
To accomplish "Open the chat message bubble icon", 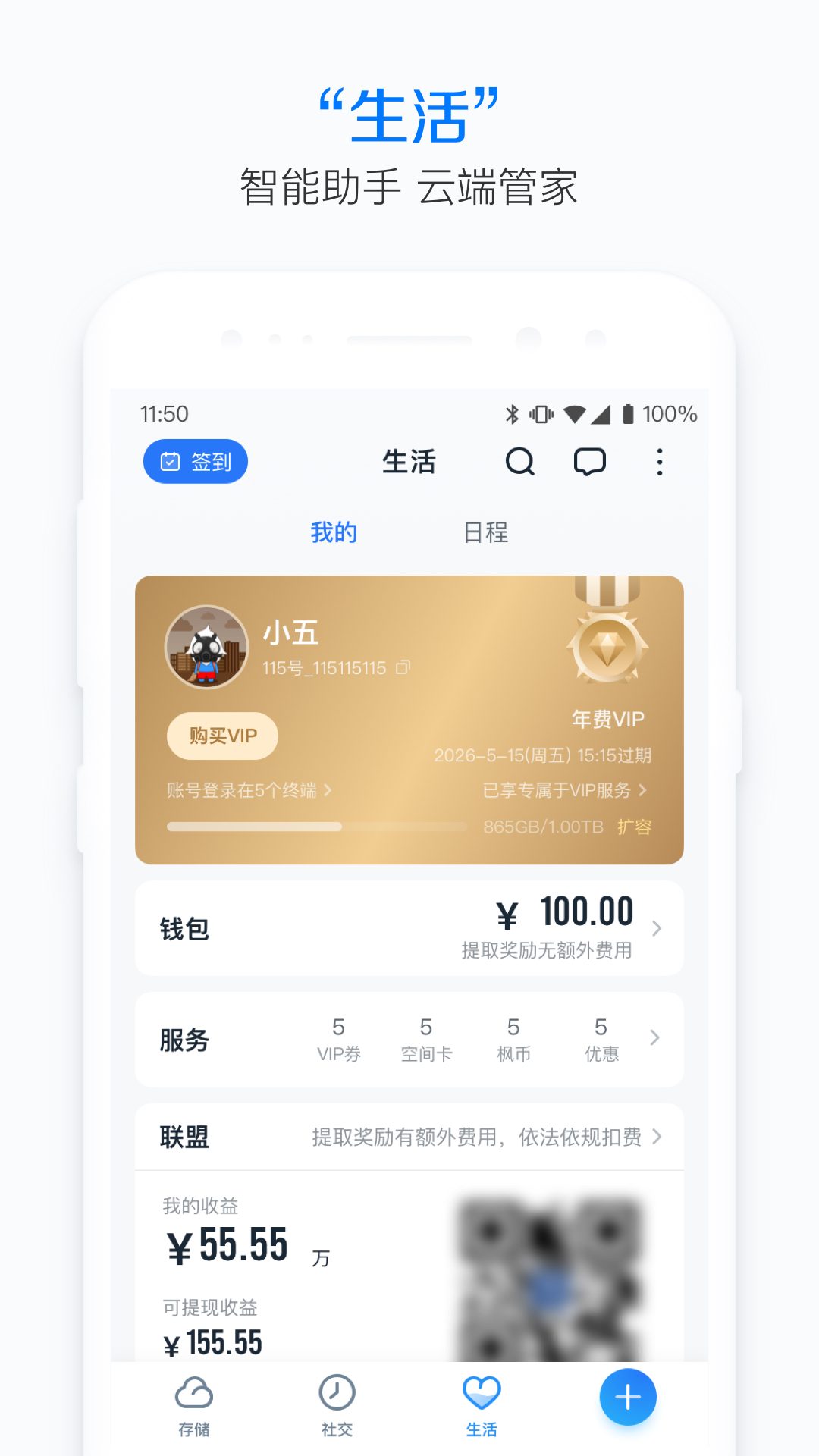I will click(590, 461).
